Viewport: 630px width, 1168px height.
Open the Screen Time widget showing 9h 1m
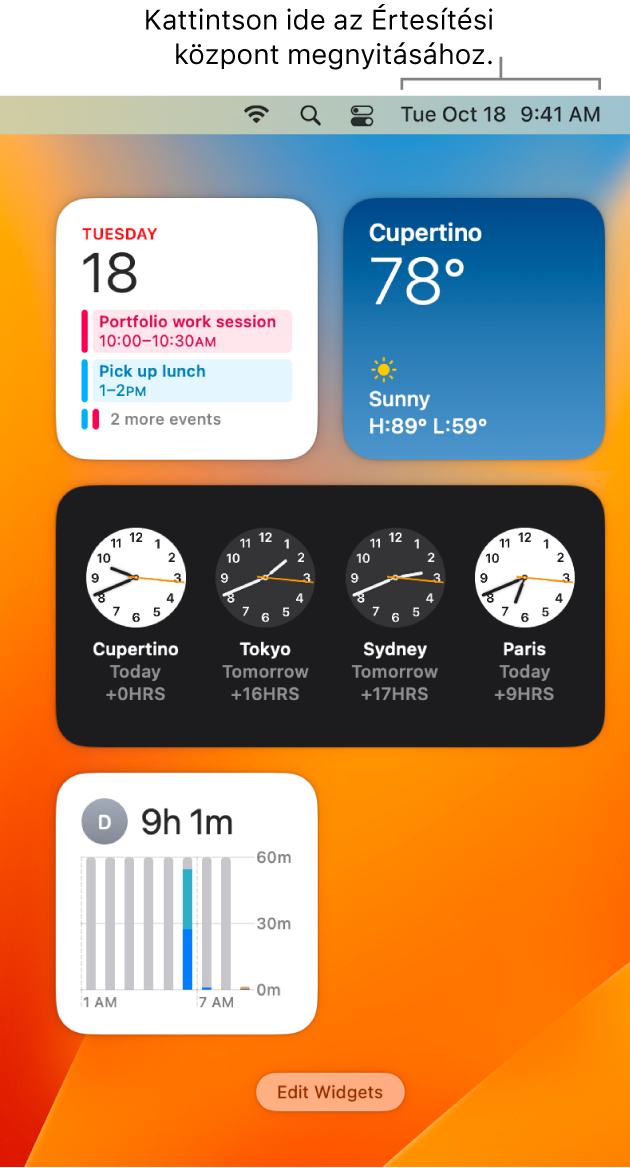click(x=187, y=903)
